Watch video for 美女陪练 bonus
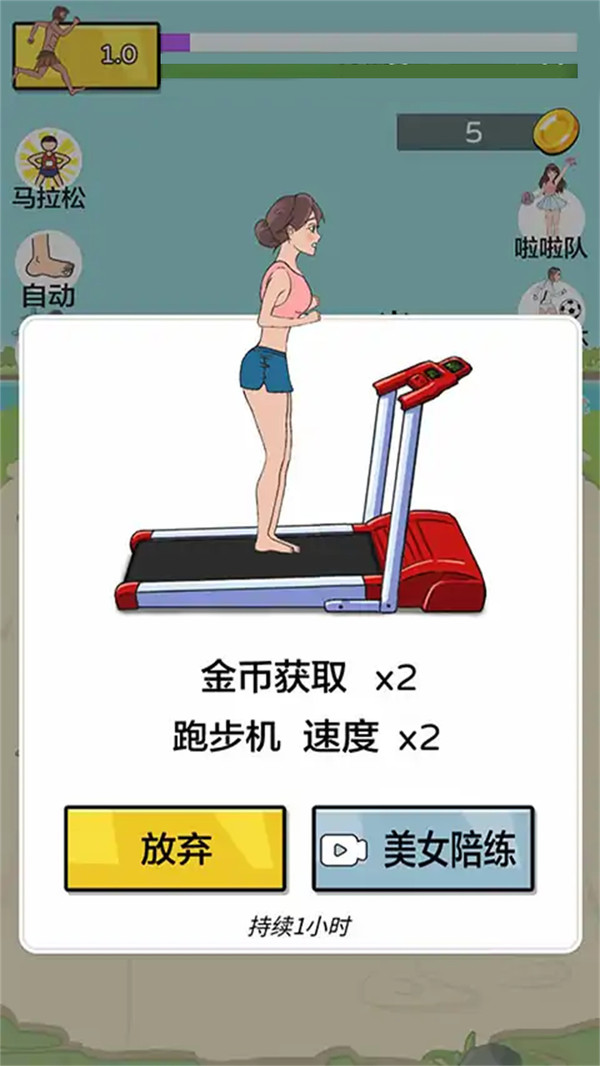 point(422,849)
